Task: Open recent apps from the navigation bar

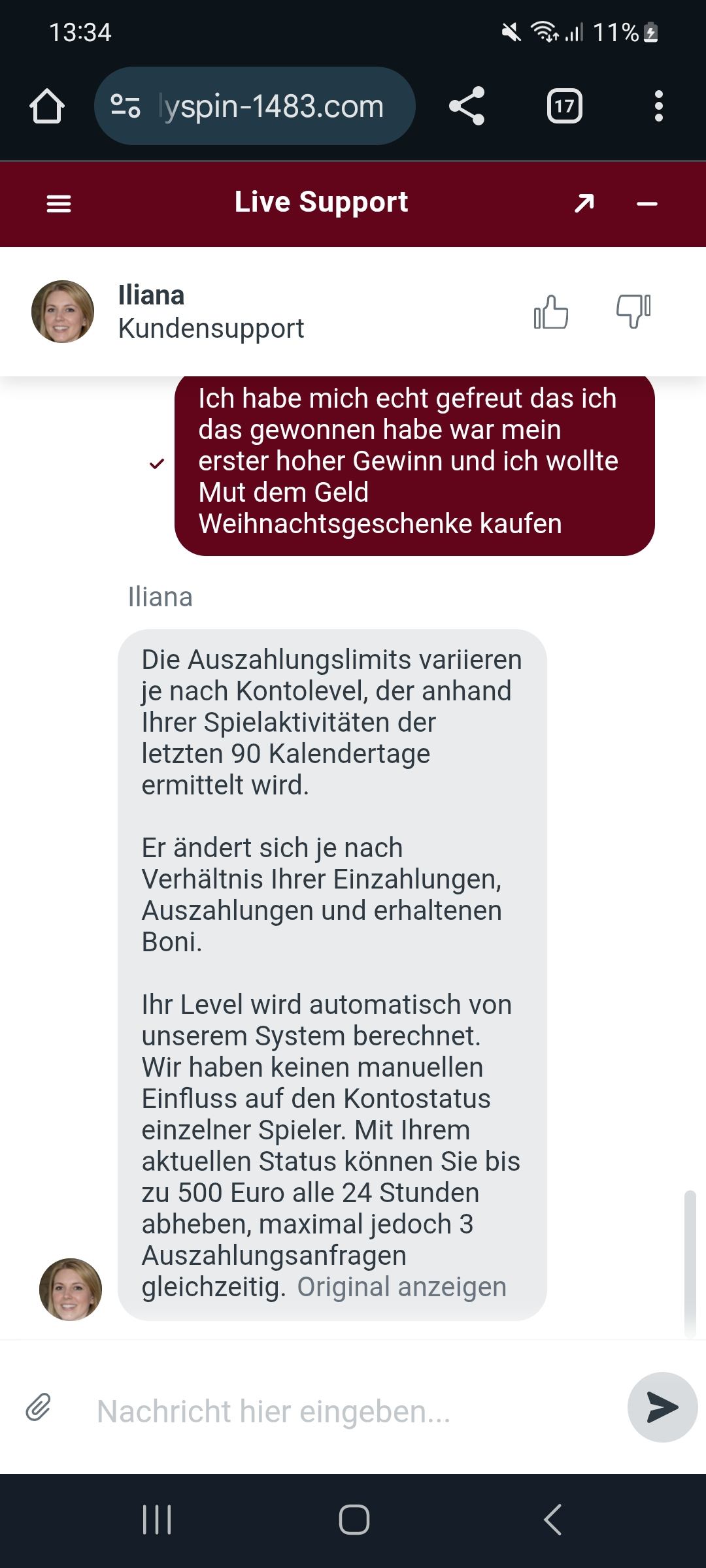Action: coord(157,1519)
